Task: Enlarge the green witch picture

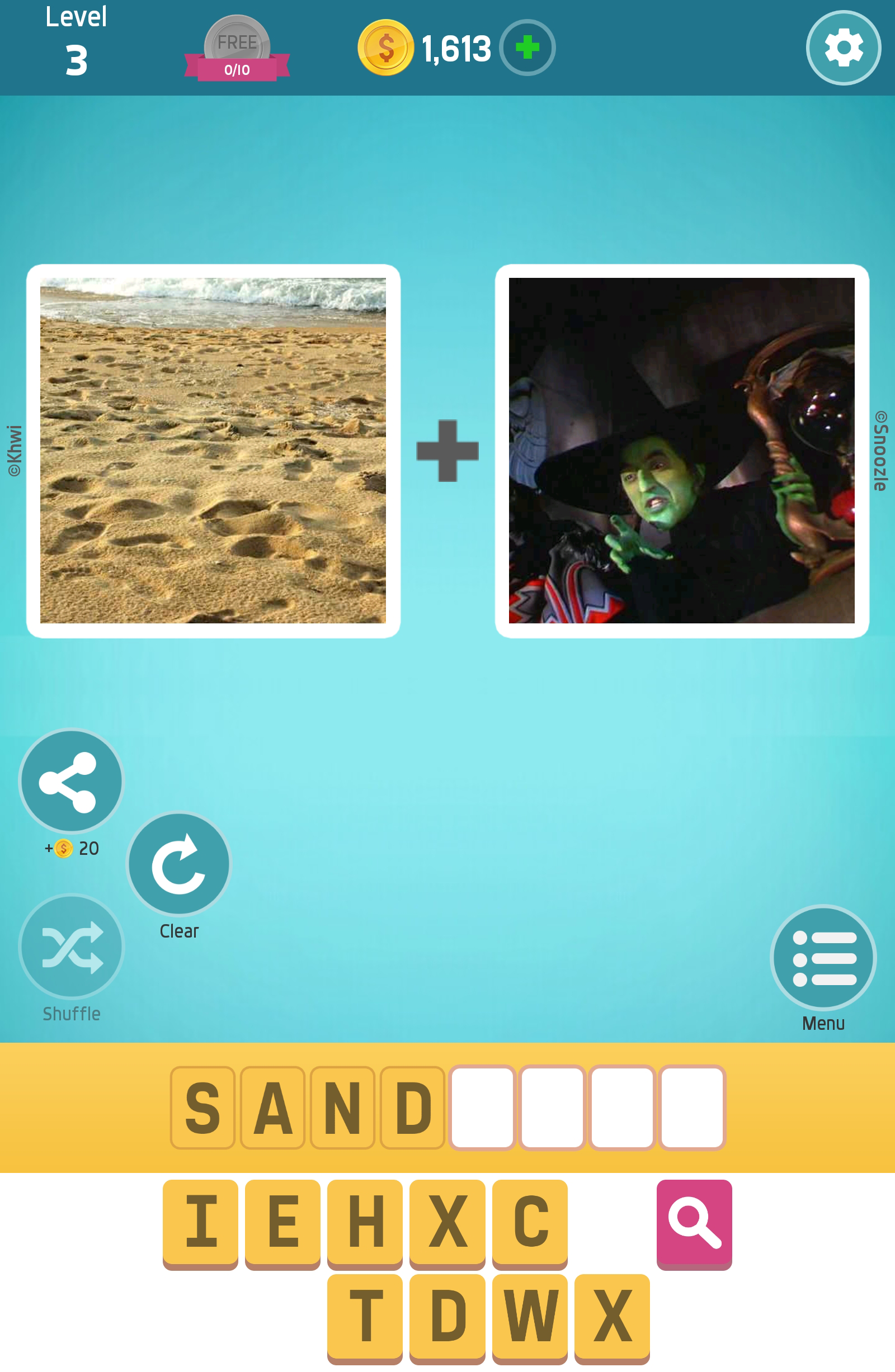Action: click(681, 450)
